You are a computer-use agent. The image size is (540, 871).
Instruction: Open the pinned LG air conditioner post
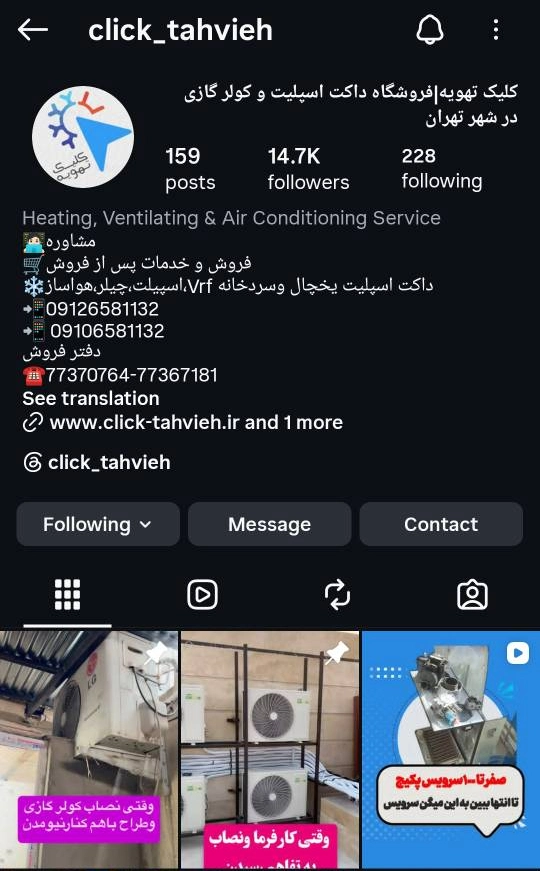pyautogui.click(x=89, y=750)
